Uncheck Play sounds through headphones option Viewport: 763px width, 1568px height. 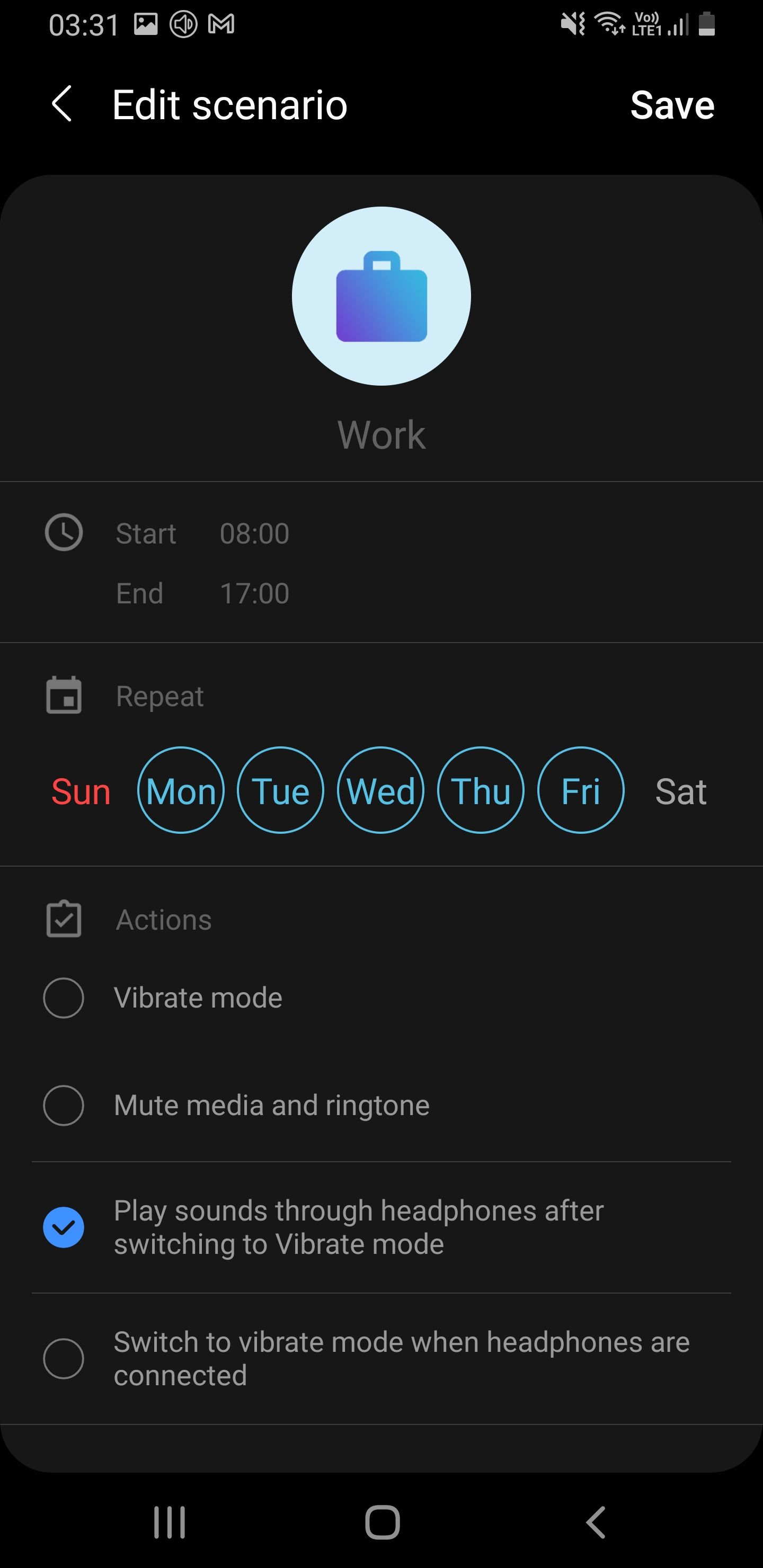tap(64, 1226)
